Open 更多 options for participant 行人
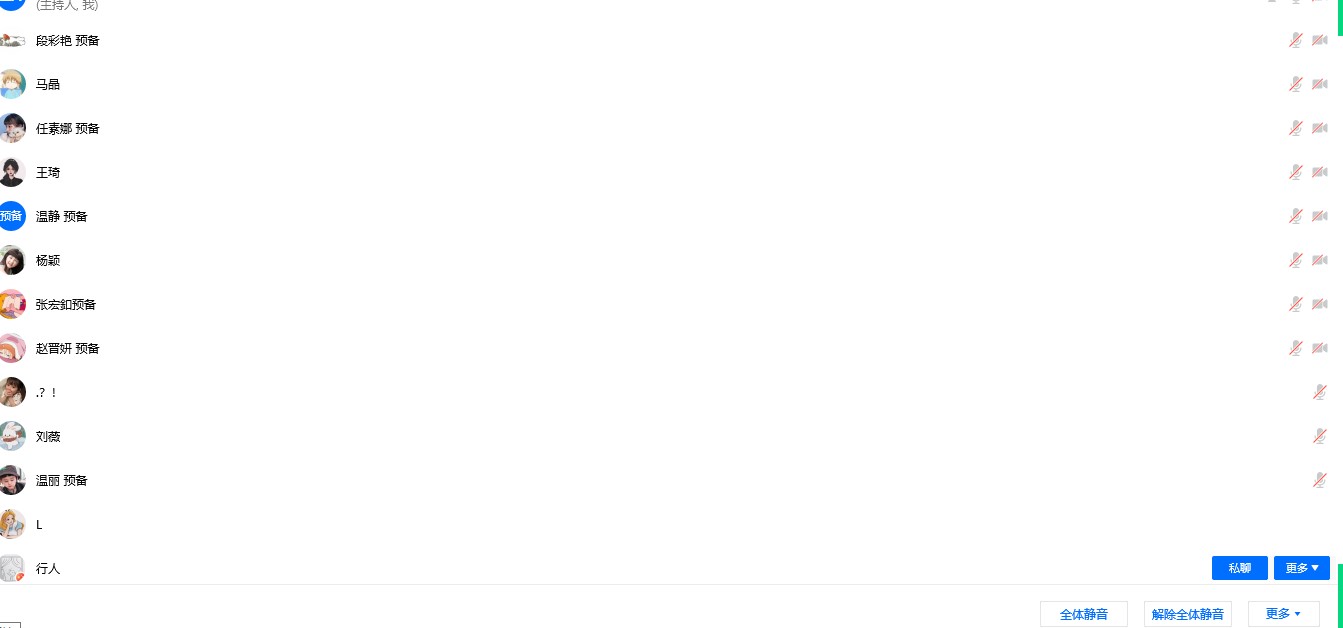The image size is (1343, 628). [x=1301, y=568]
